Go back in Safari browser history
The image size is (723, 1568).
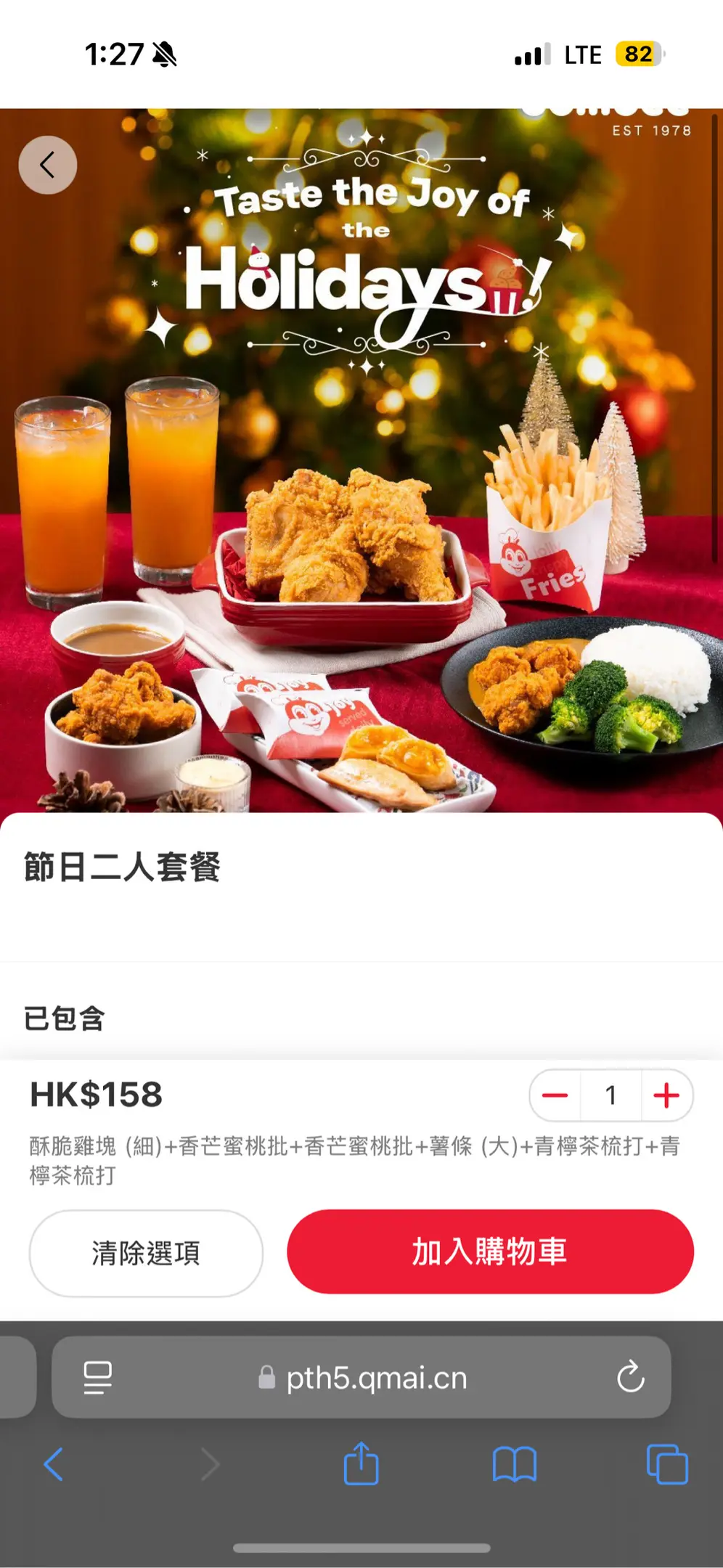54,1464
